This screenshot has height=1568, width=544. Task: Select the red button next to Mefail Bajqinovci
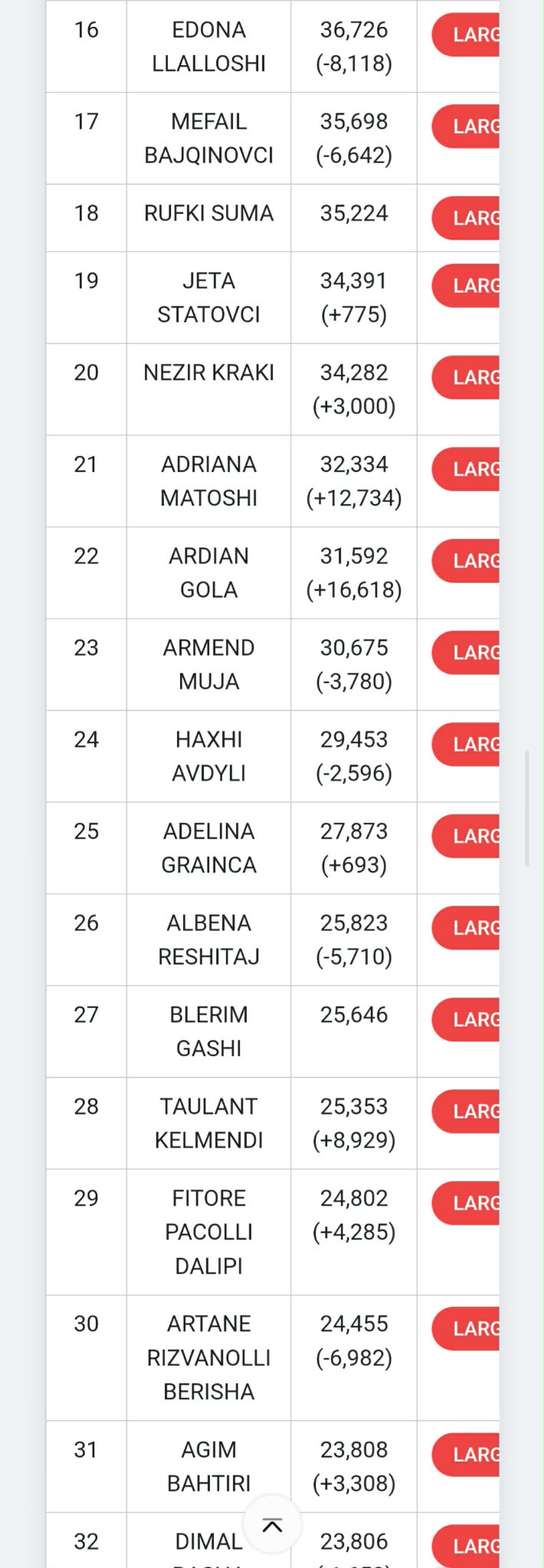click(467, 126)
